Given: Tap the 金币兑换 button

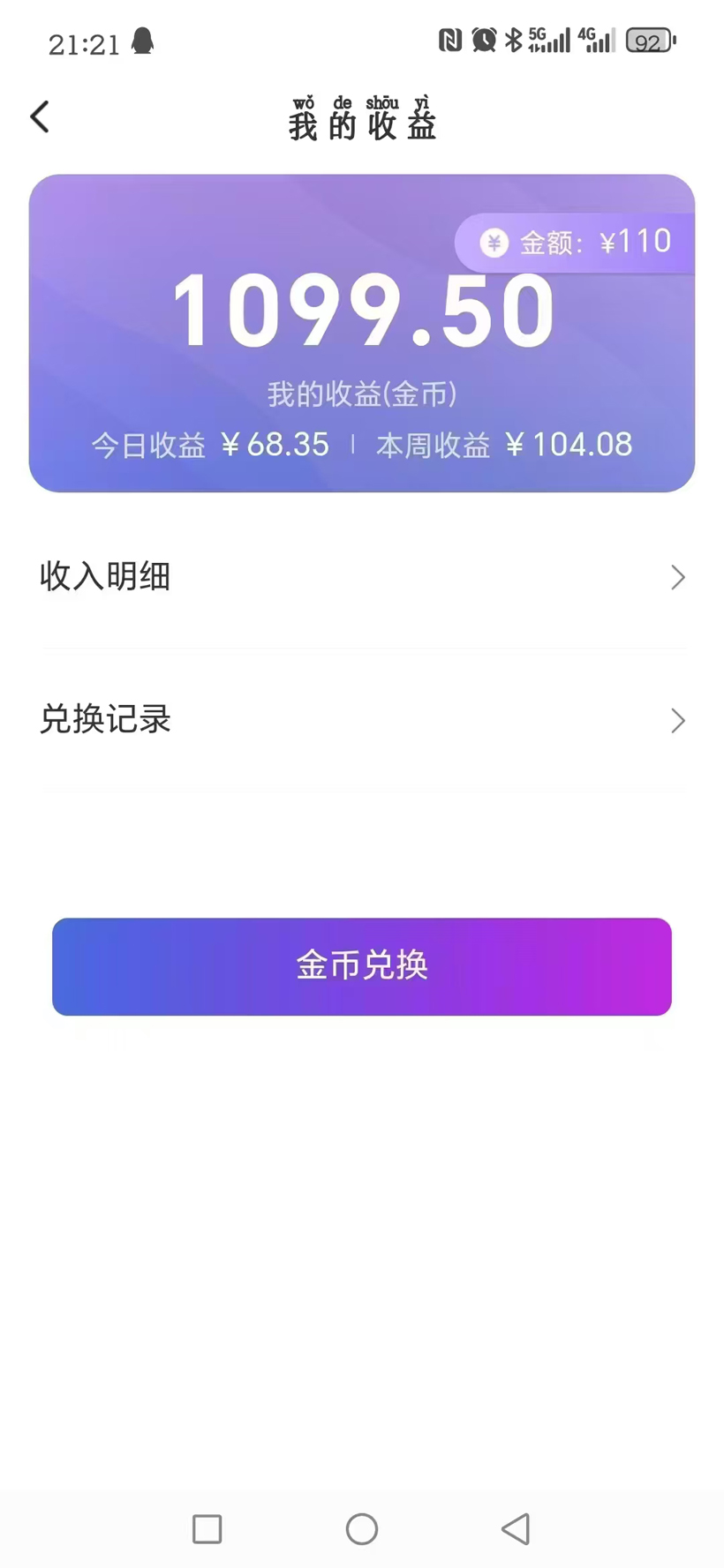Looking at the screenshot, I should point(362,966).
